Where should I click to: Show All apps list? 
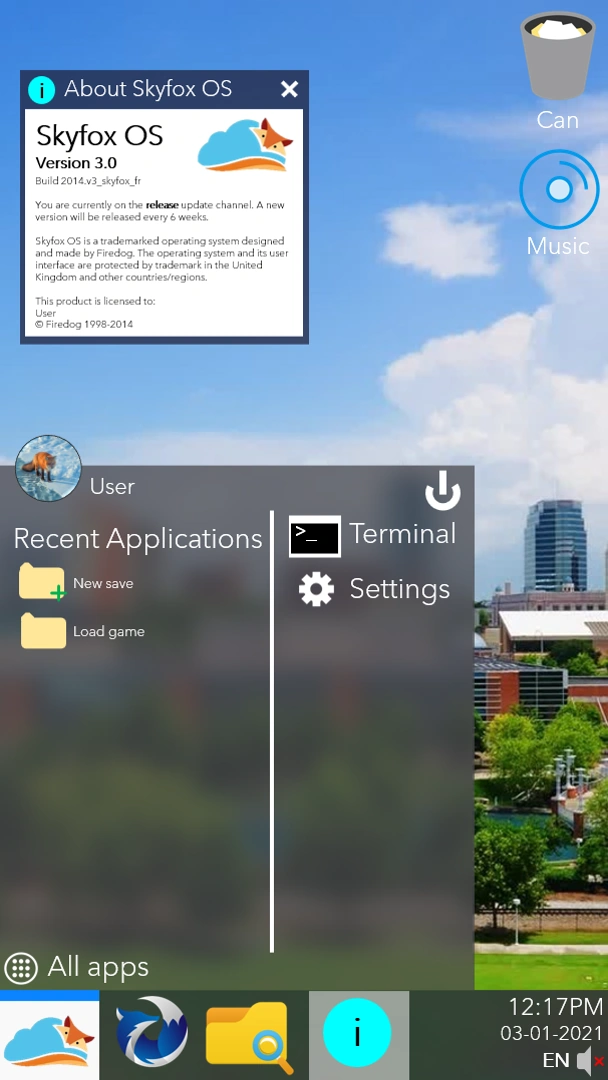tap(77, 967)
